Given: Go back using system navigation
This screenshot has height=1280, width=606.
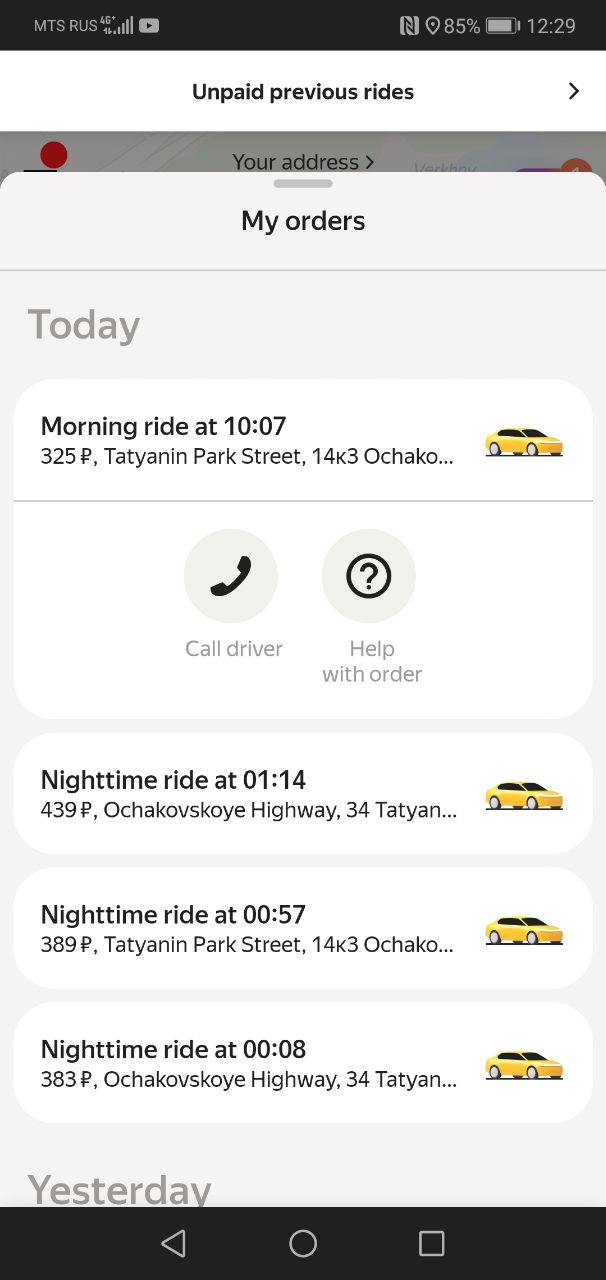Looking at the screenshot, I should click(x=173, y=1243).
